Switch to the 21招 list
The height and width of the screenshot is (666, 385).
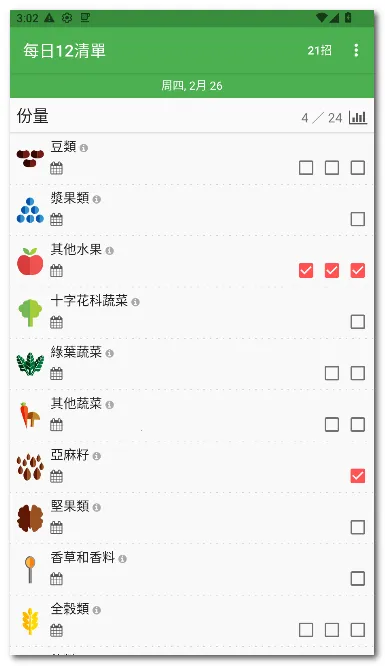point(319,50)
